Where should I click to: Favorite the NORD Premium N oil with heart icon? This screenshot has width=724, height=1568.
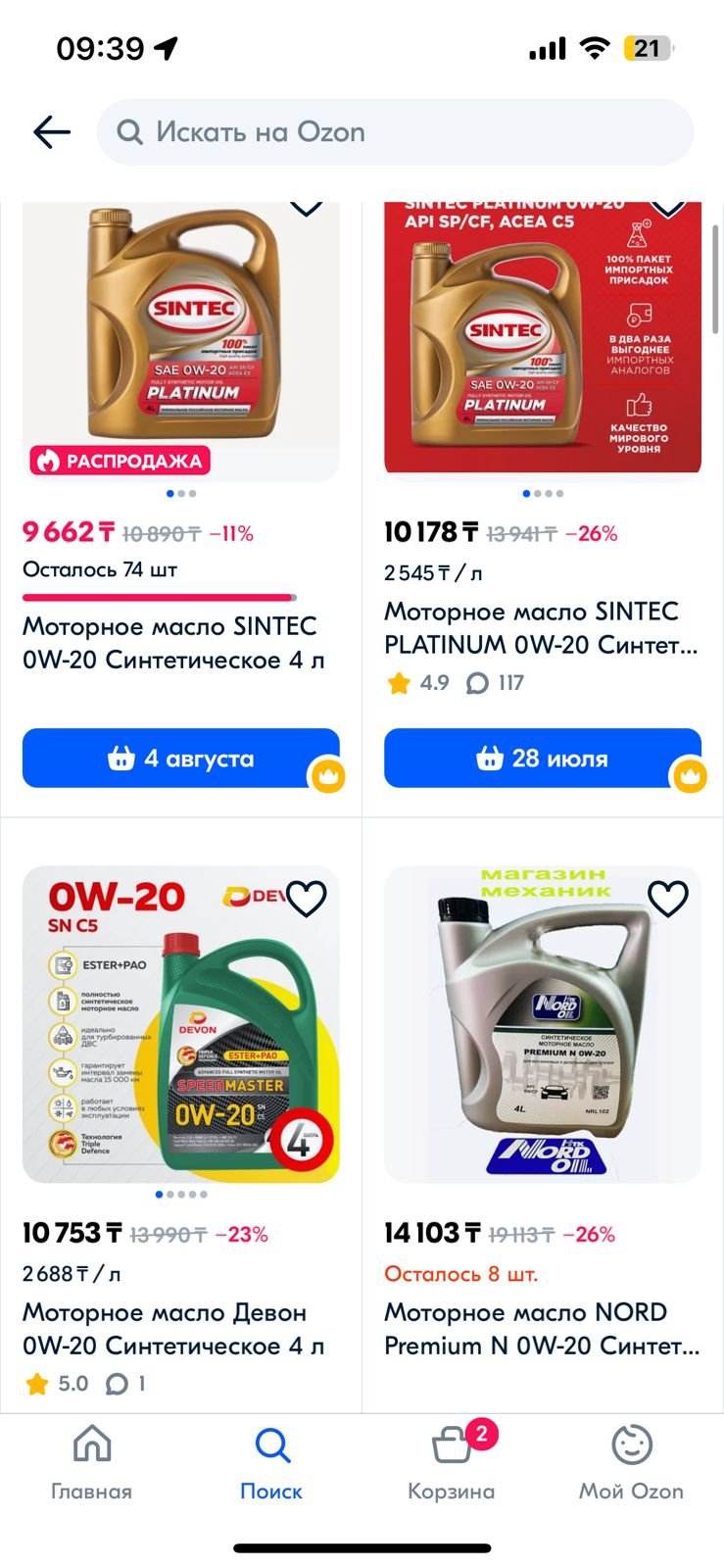(668, 898)
